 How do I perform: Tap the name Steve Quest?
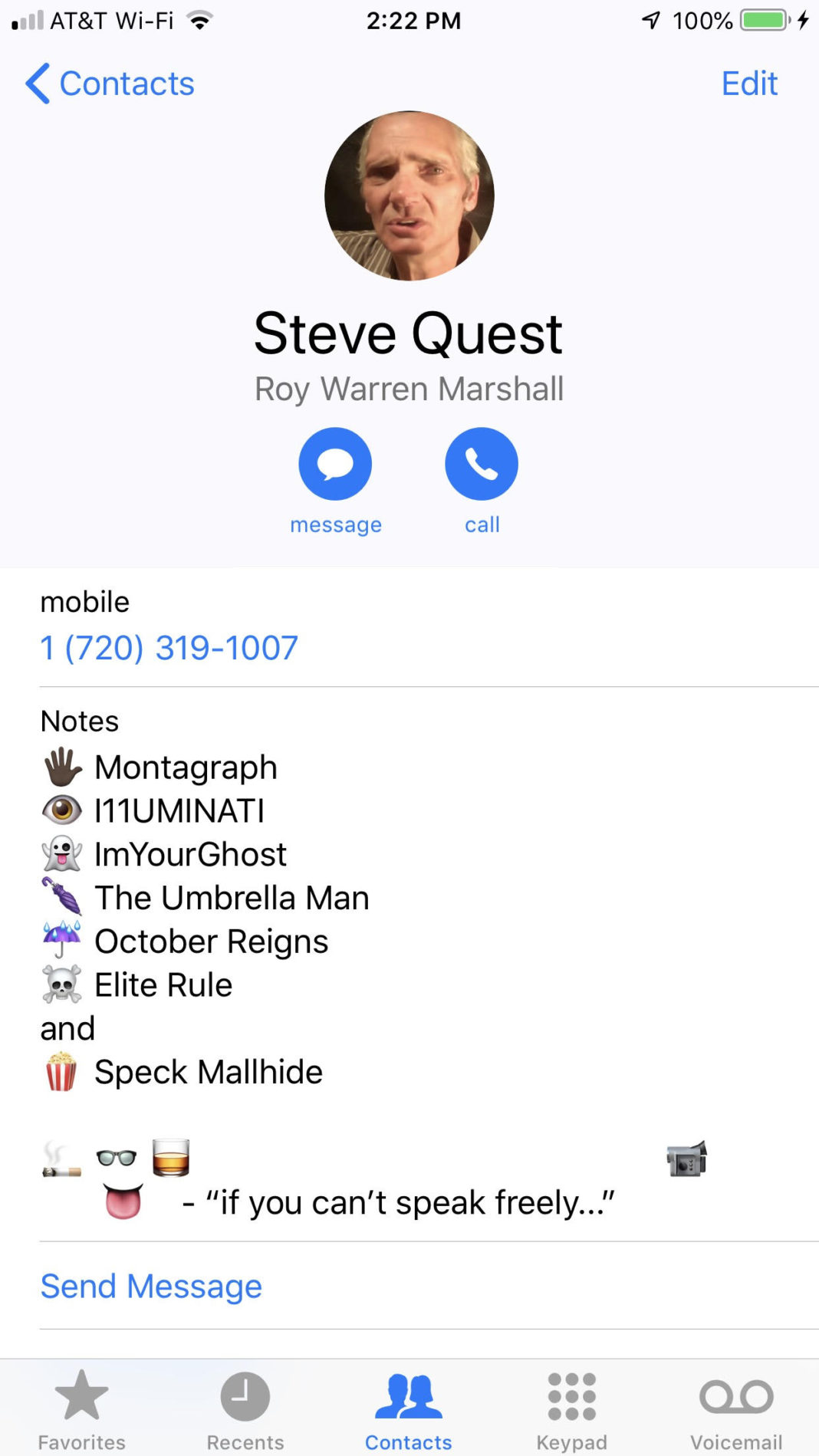(409, 333)
